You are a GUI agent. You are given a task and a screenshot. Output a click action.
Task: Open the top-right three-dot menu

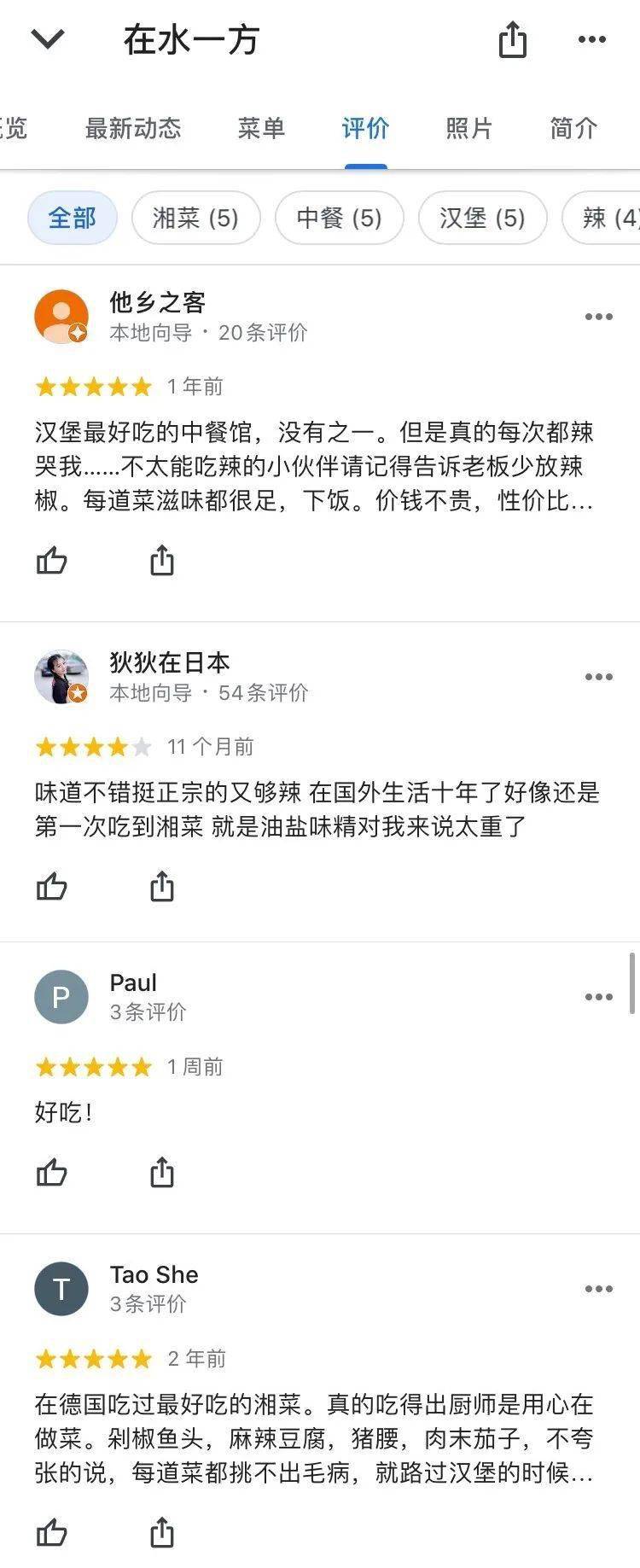point(591,38)
